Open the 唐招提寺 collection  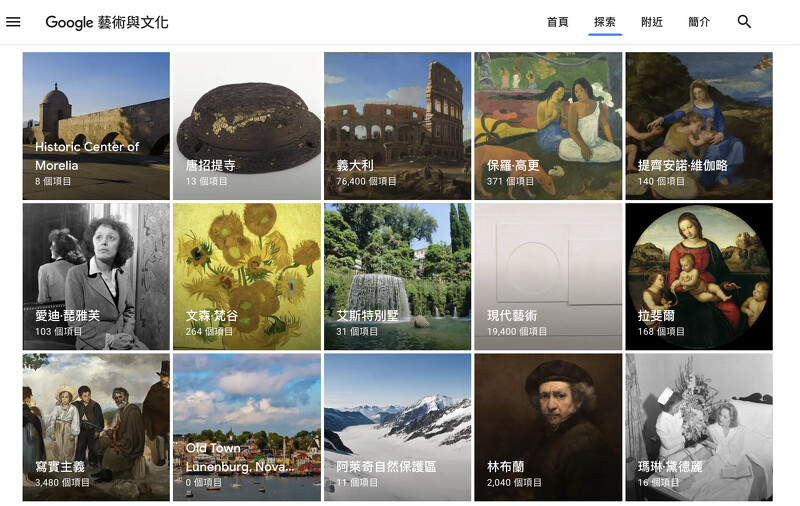247,125
